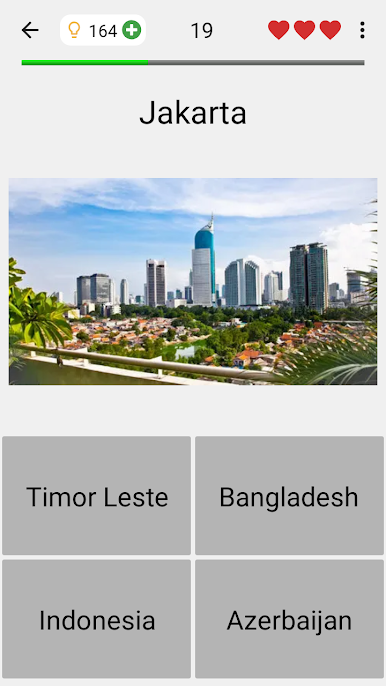Go back with the arrow icon

pos(30,30)
